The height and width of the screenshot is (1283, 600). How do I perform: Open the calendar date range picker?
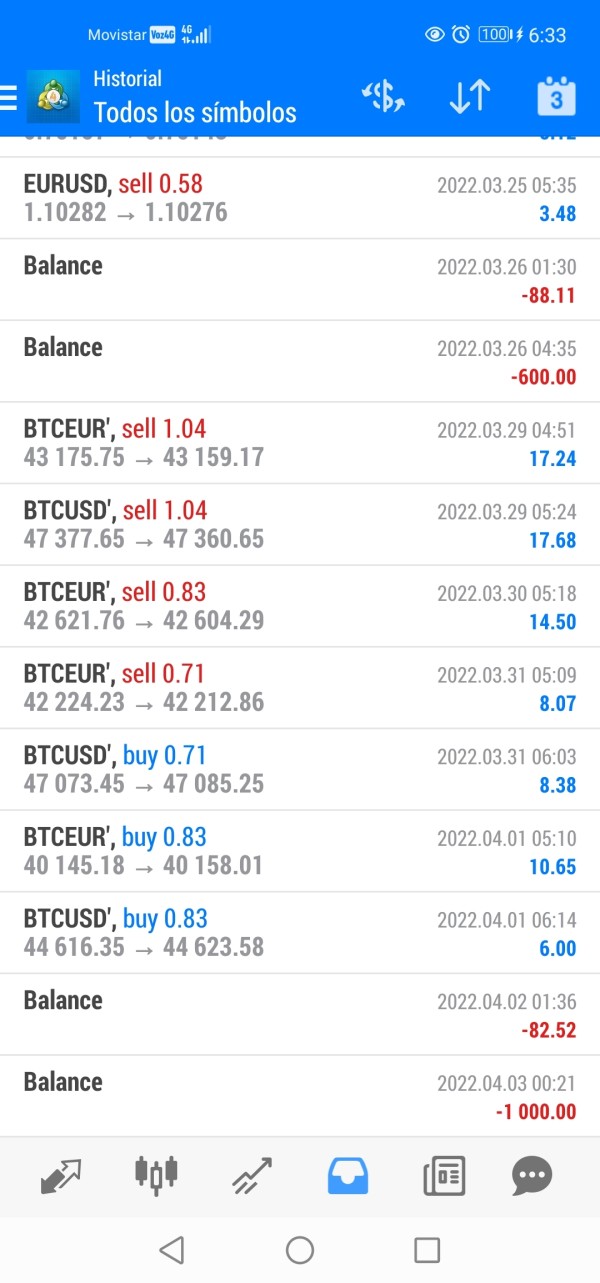pyautogui.click(x=556, y=97)
